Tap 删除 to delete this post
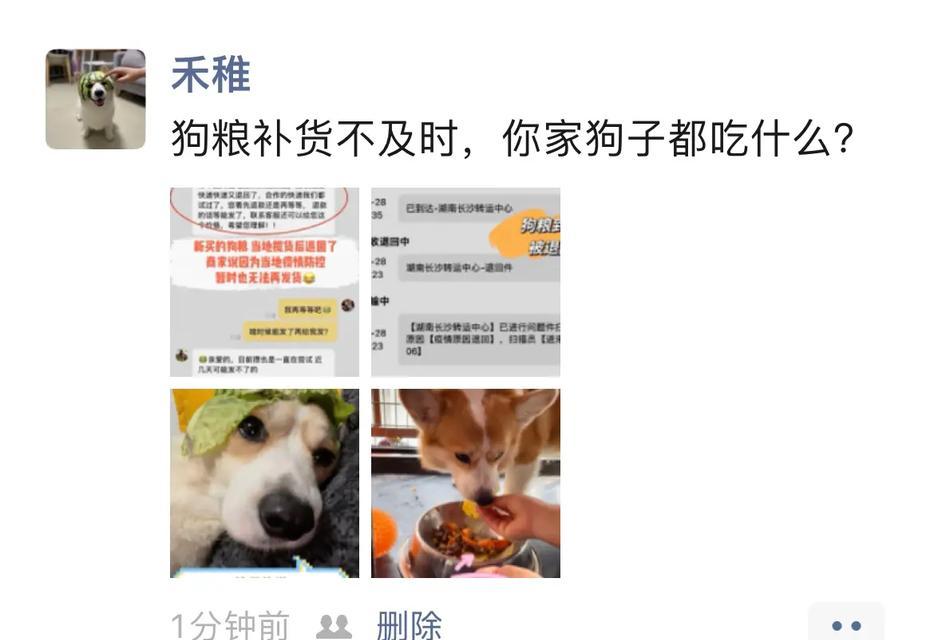The height and width of the screenshot is (640, 934). 409,626
